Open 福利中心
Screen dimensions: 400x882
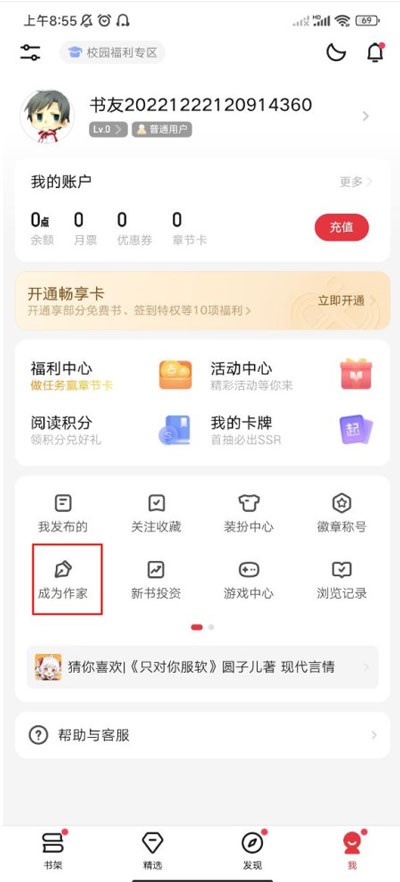click(111, 375)
